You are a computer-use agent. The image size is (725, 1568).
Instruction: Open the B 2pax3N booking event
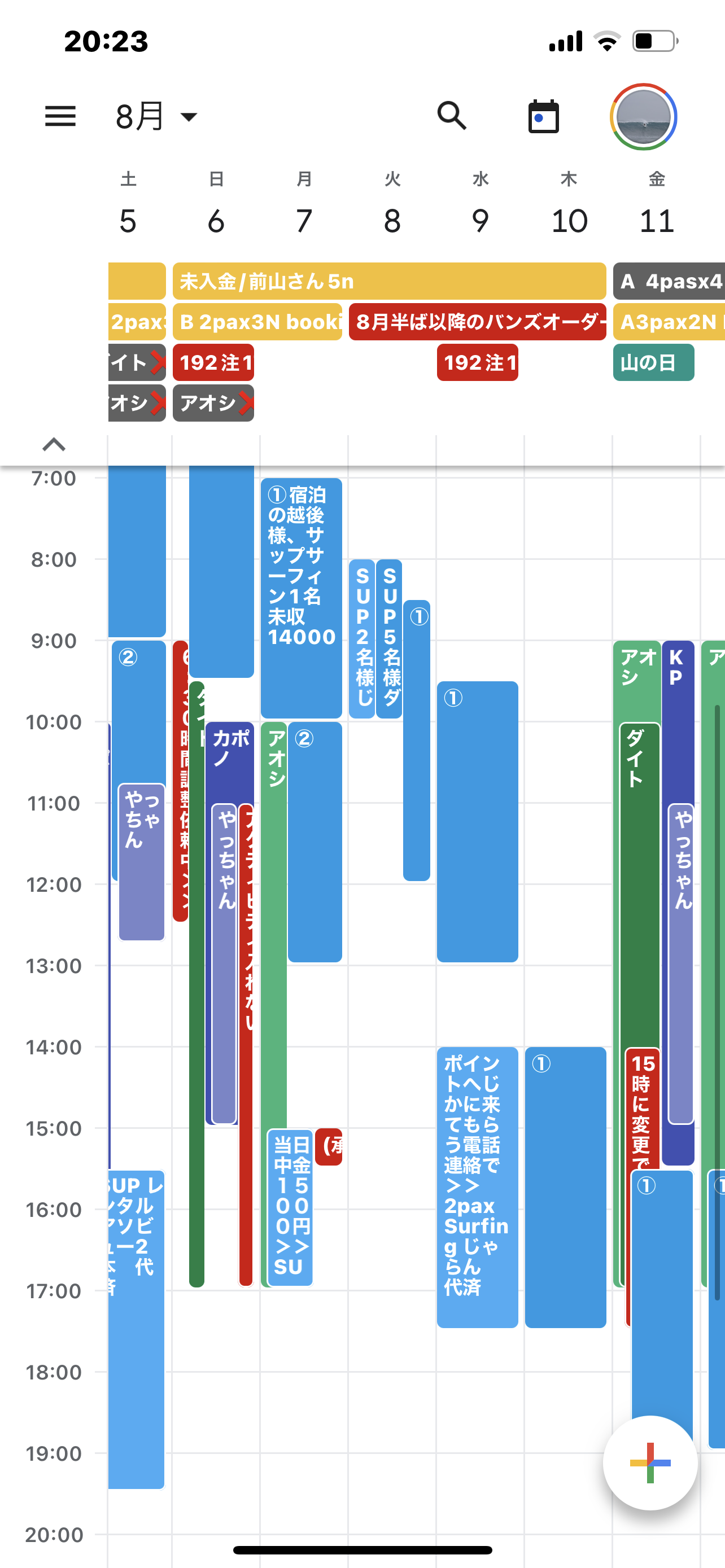pos(257,321)
